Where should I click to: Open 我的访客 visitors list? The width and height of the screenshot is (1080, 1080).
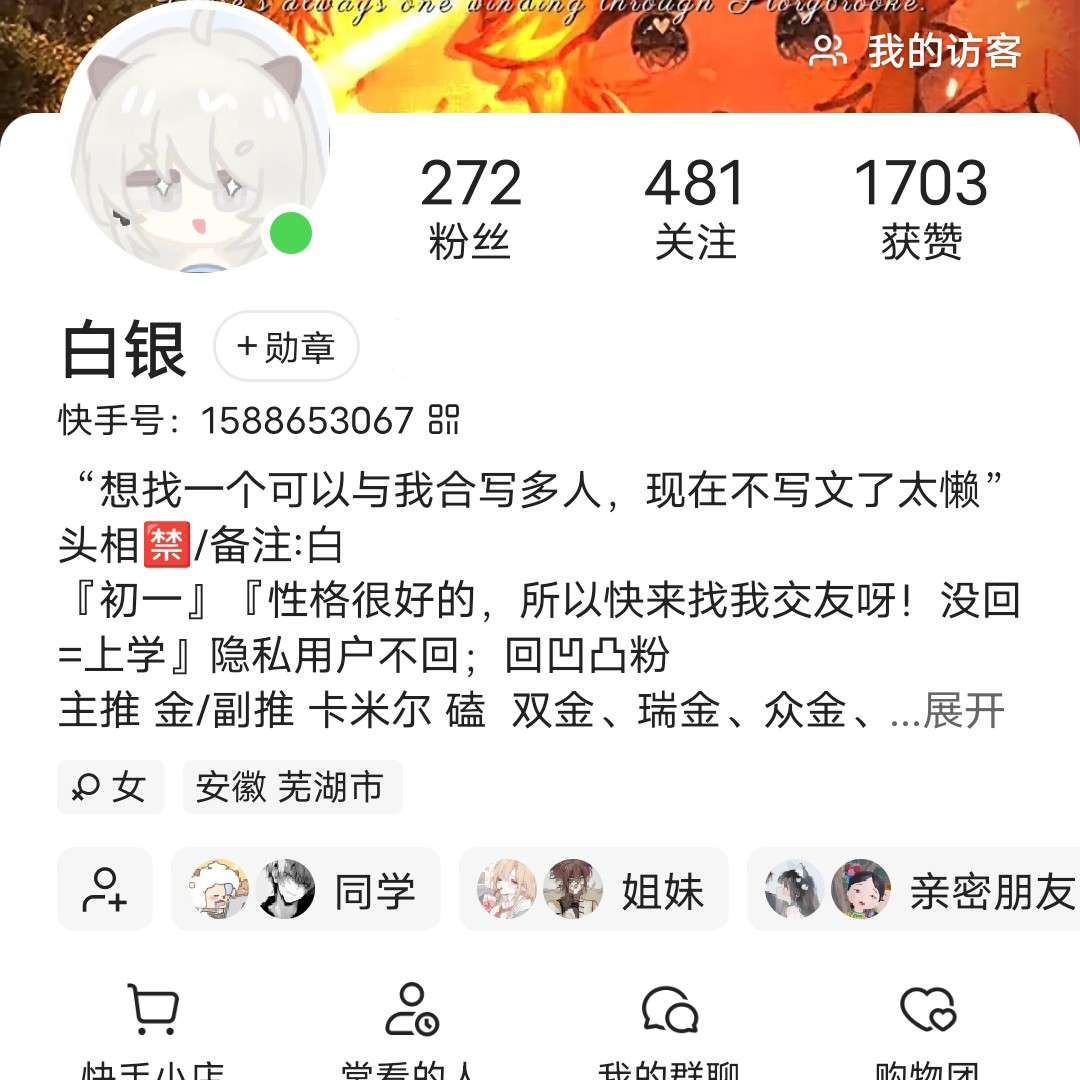click(916, 50)
